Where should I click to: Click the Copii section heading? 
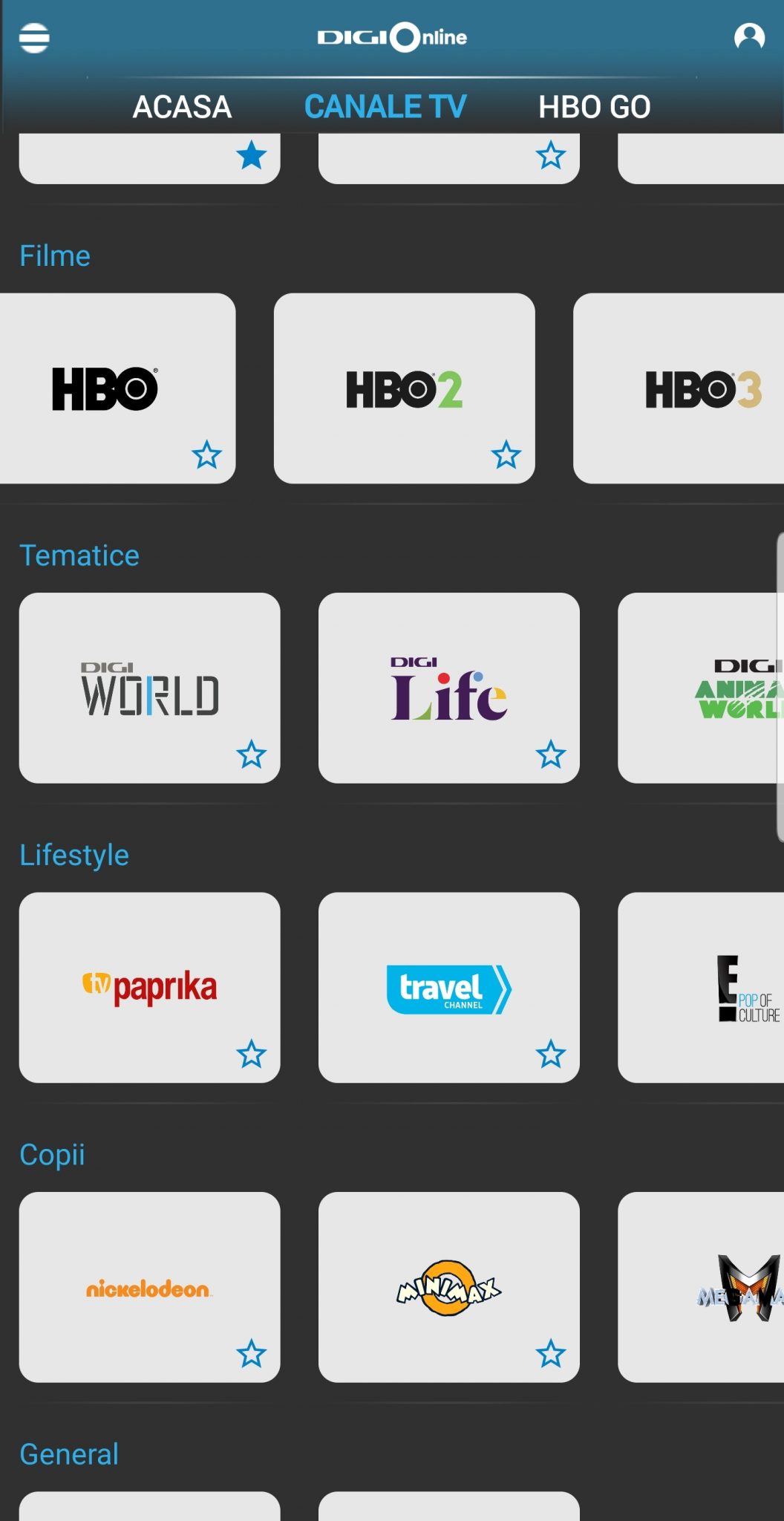click(51, 1153)
